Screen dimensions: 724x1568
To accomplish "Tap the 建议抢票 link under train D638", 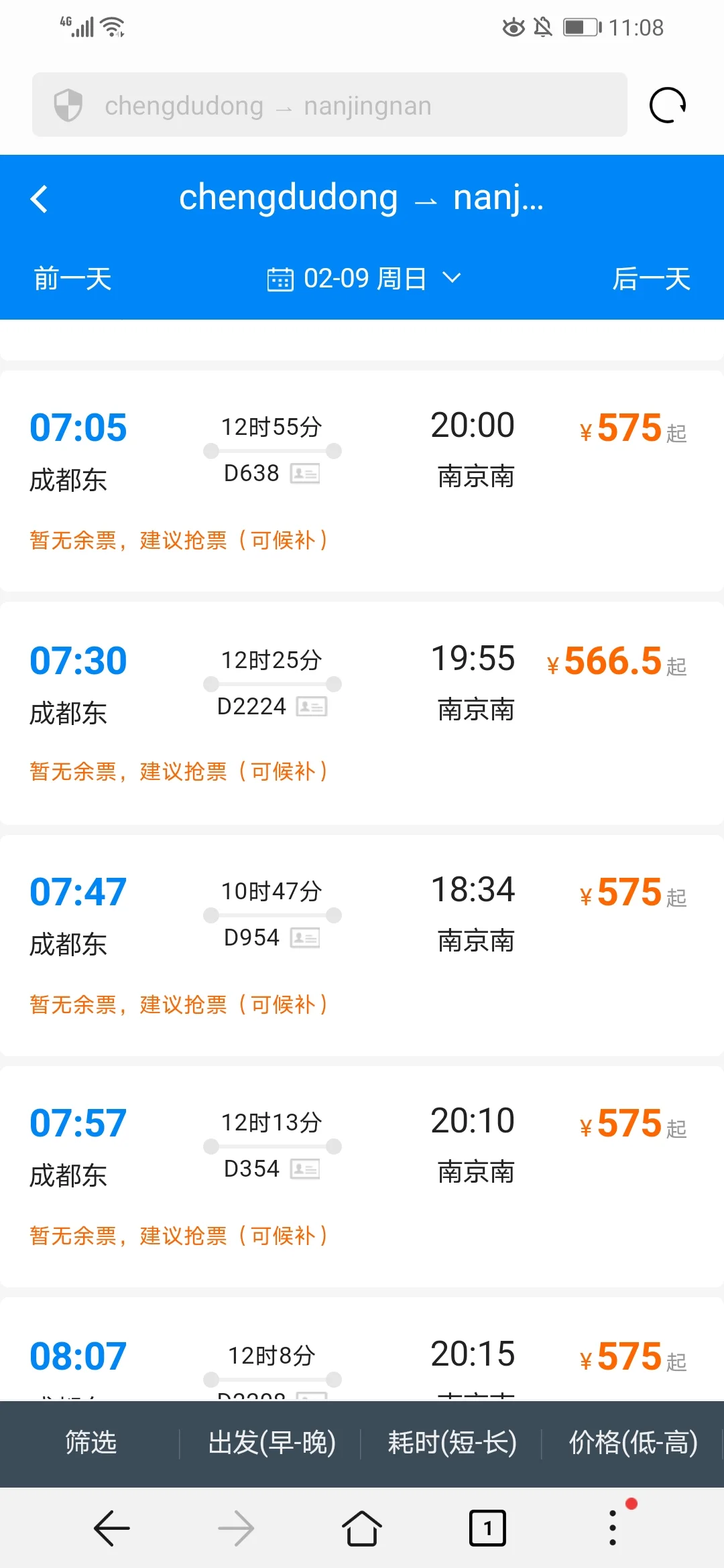I will (181, 539).
